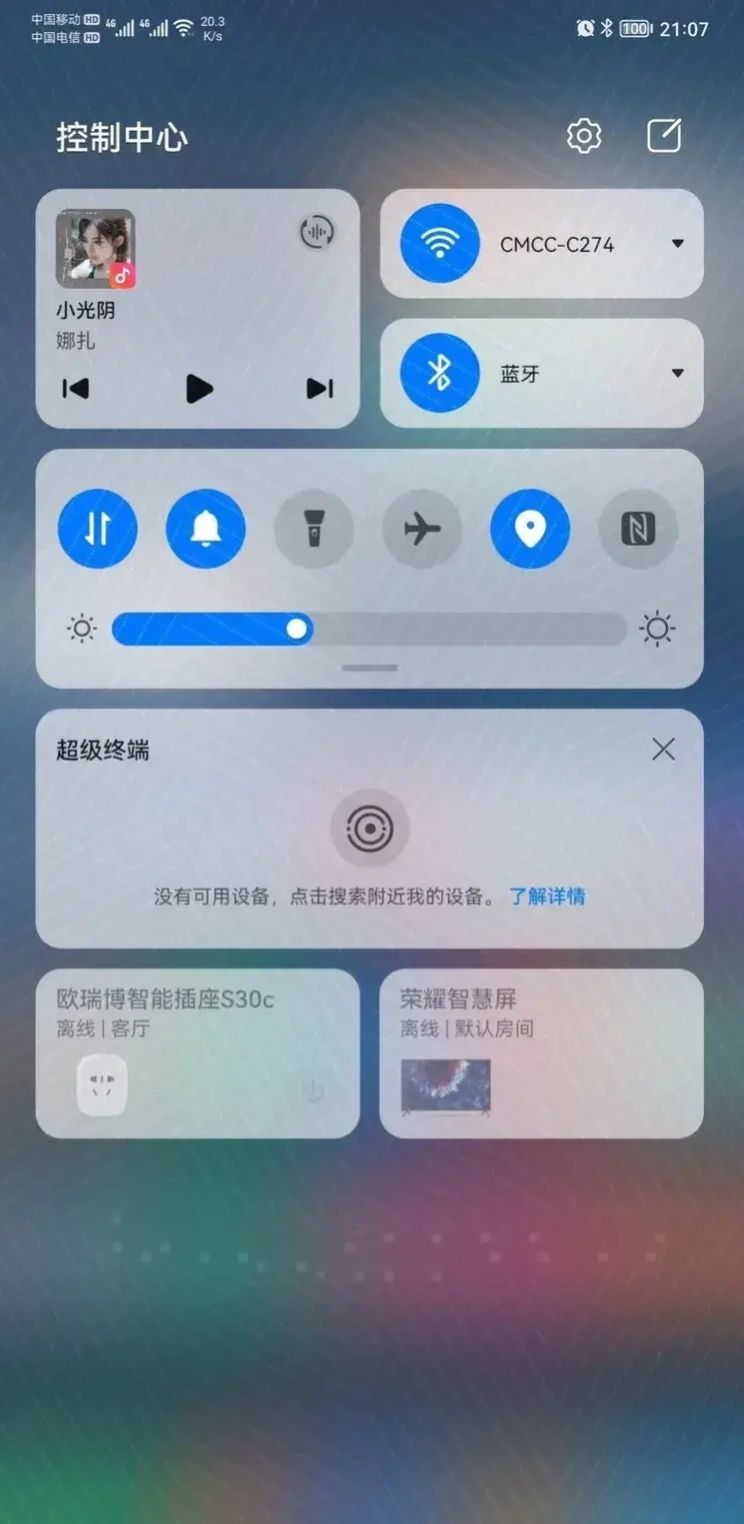Tap the edit shortcuts pencil icon
Screen dimensions: 744x1524
(x=664, y=135)
